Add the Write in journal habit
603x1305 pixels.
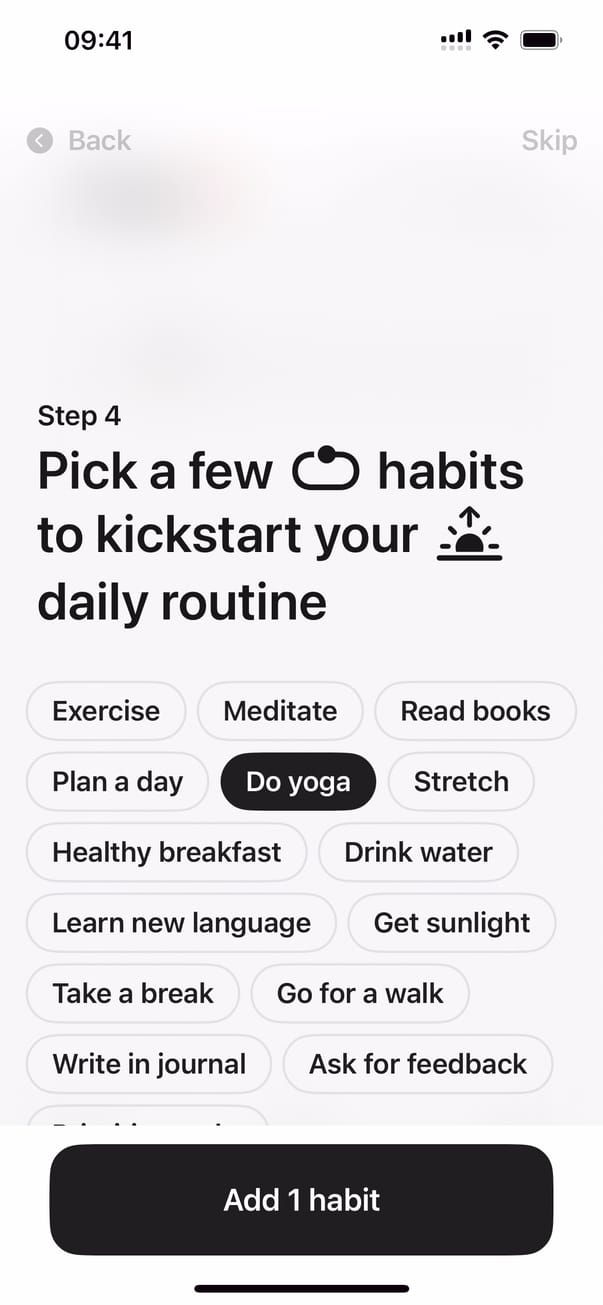149,1064
